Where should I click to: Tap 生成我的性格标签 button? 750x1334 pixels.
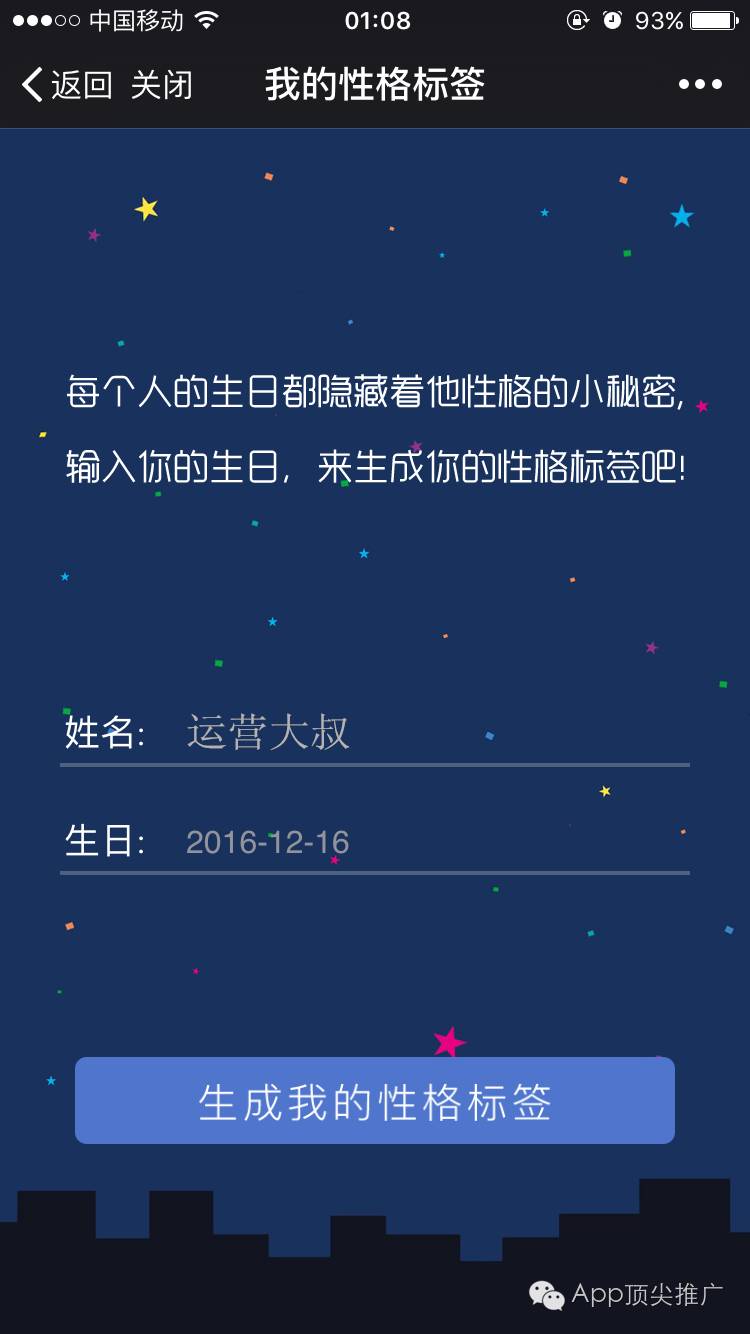(375, 1101)
